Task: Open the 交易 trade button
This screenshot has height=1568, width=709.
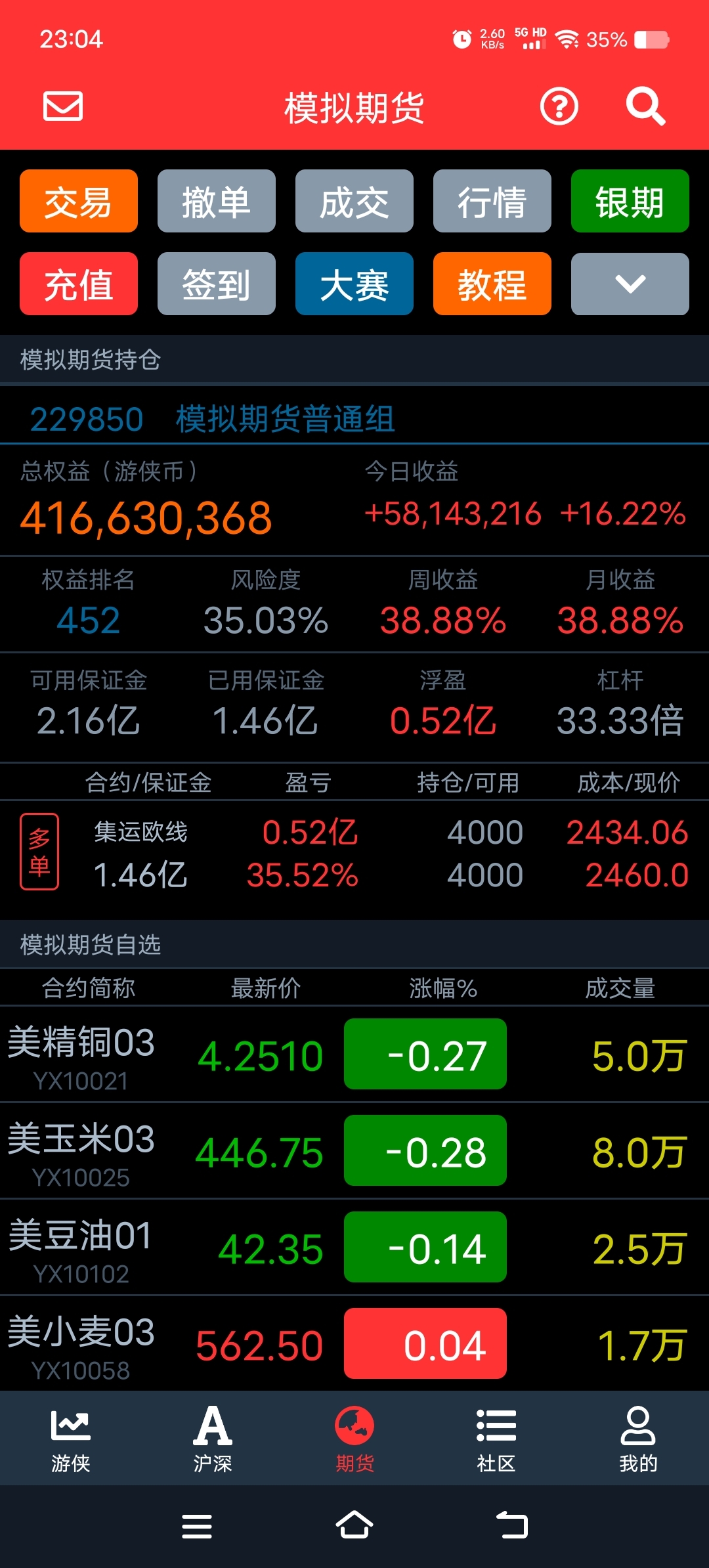Action: (79, 201)
